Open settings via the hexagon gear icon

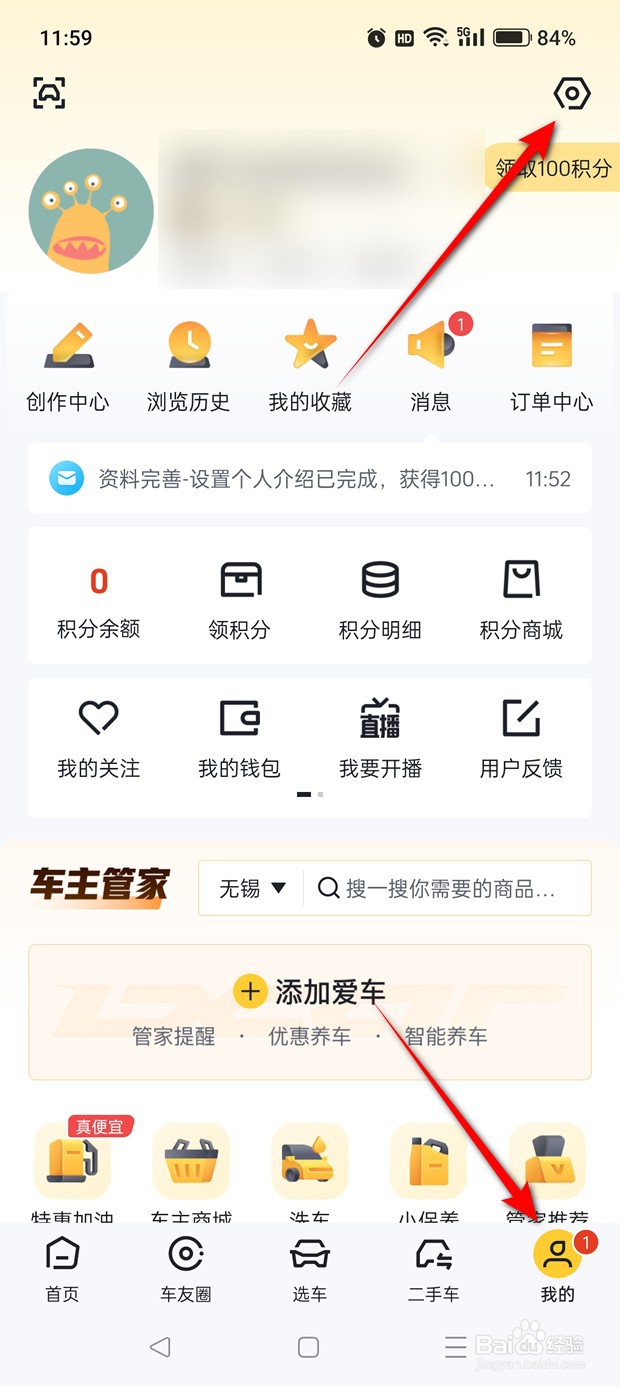click(572, 94)
